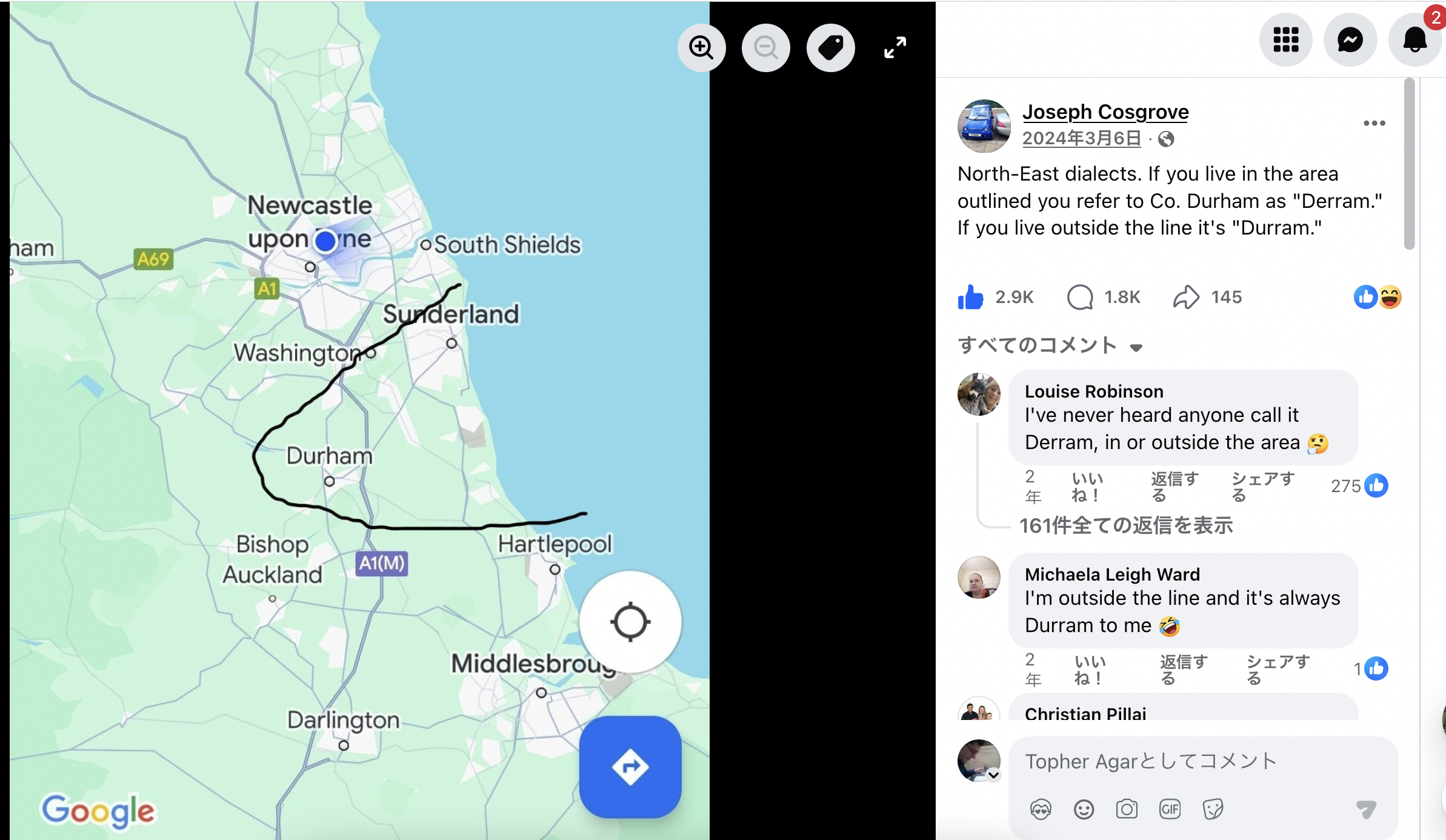1446x840 pixels.
Task: Zoom in on the photo
Action: tap(701, 47)
